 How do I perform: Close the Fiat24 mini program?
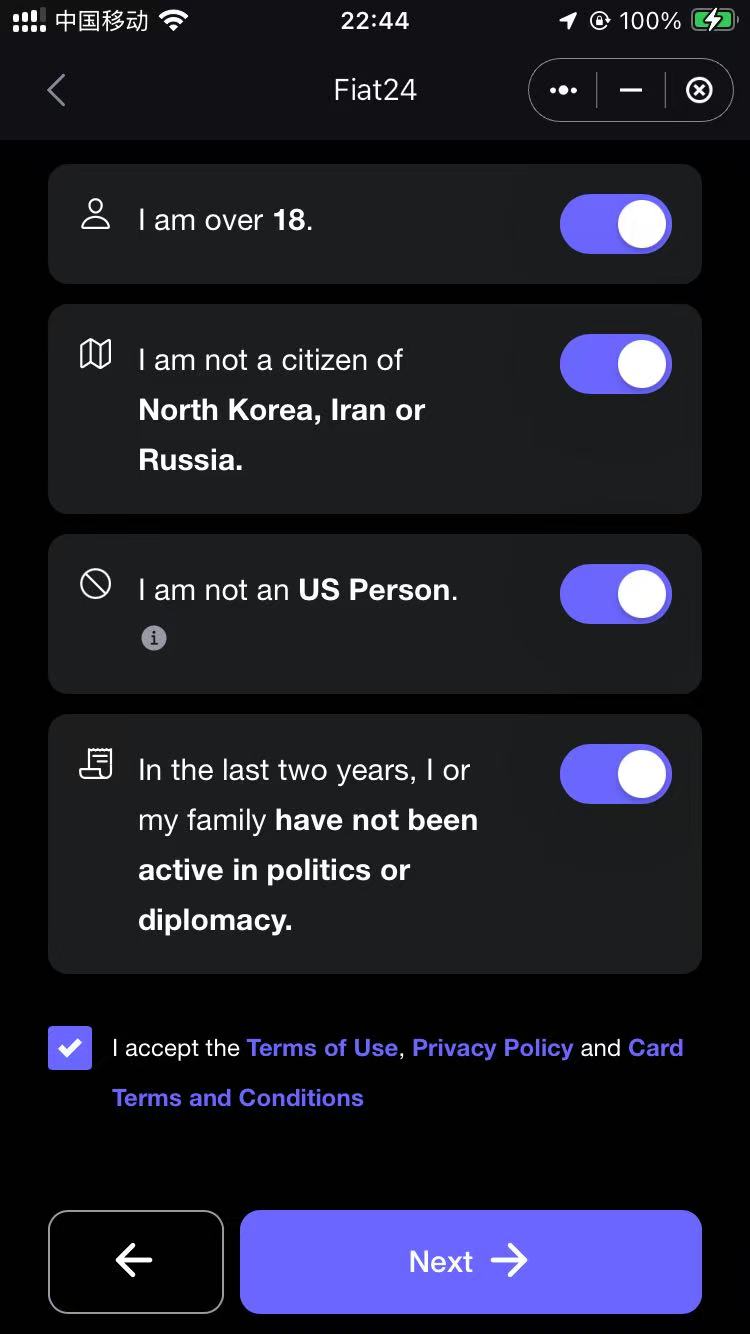pyautogui.click(x=699, y=90)
